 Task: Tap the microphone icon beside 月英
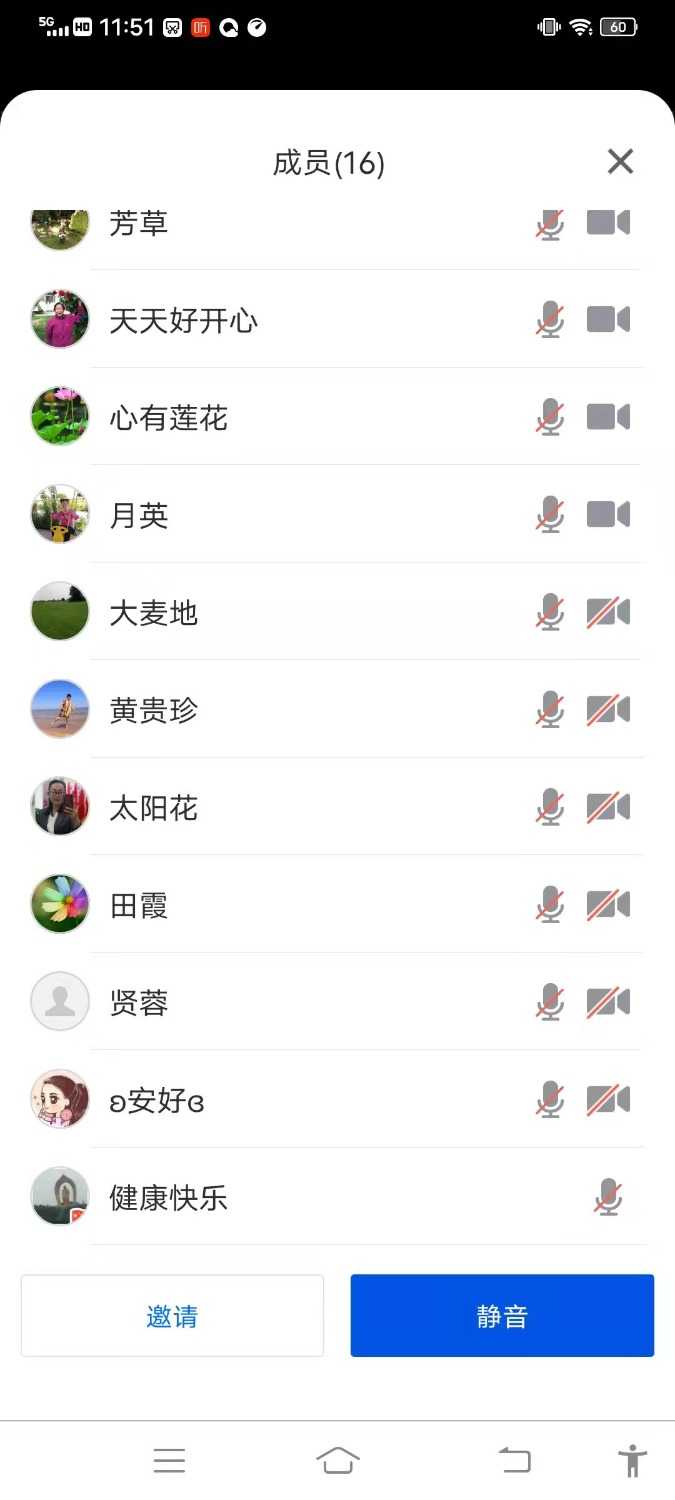point(550,515)
